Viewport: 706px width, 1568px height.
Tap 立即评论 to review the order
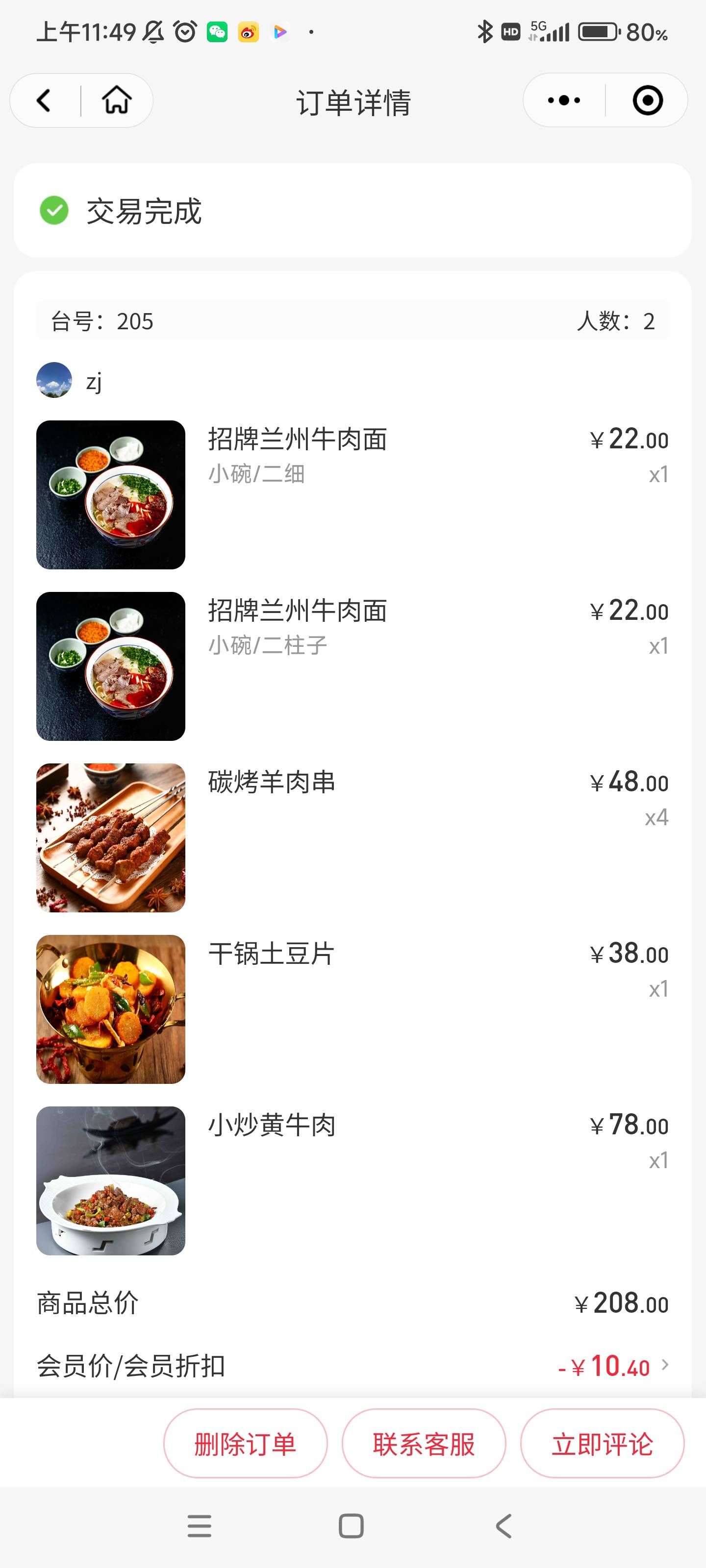coord(603,1443)
